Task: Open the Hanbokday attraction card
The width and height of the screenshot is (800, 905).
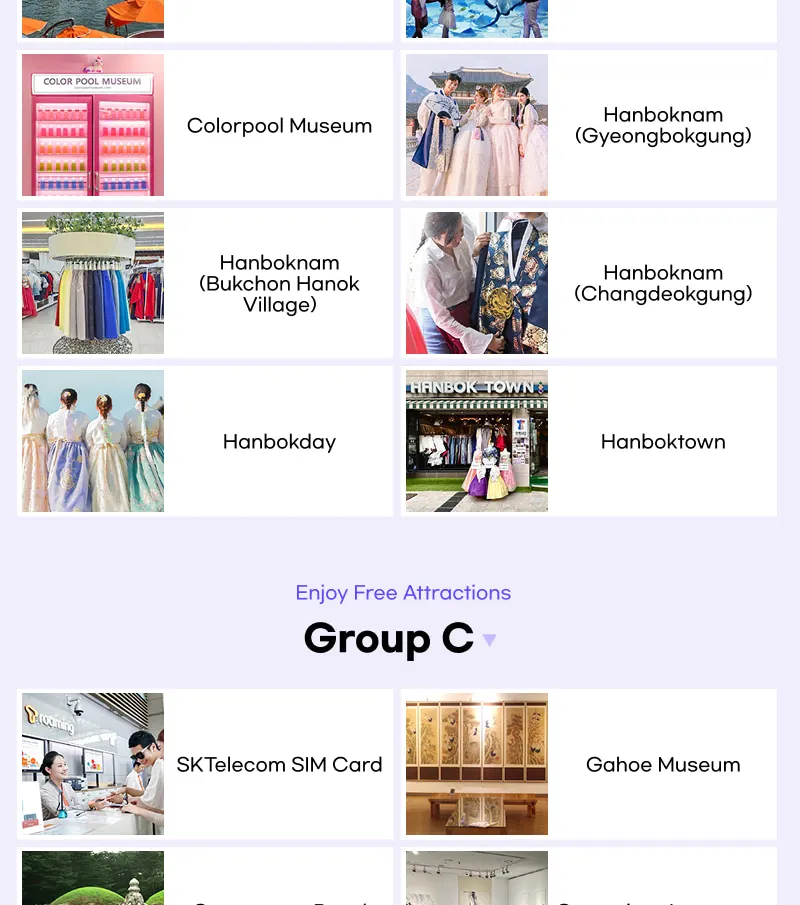Action: point(205,441)
